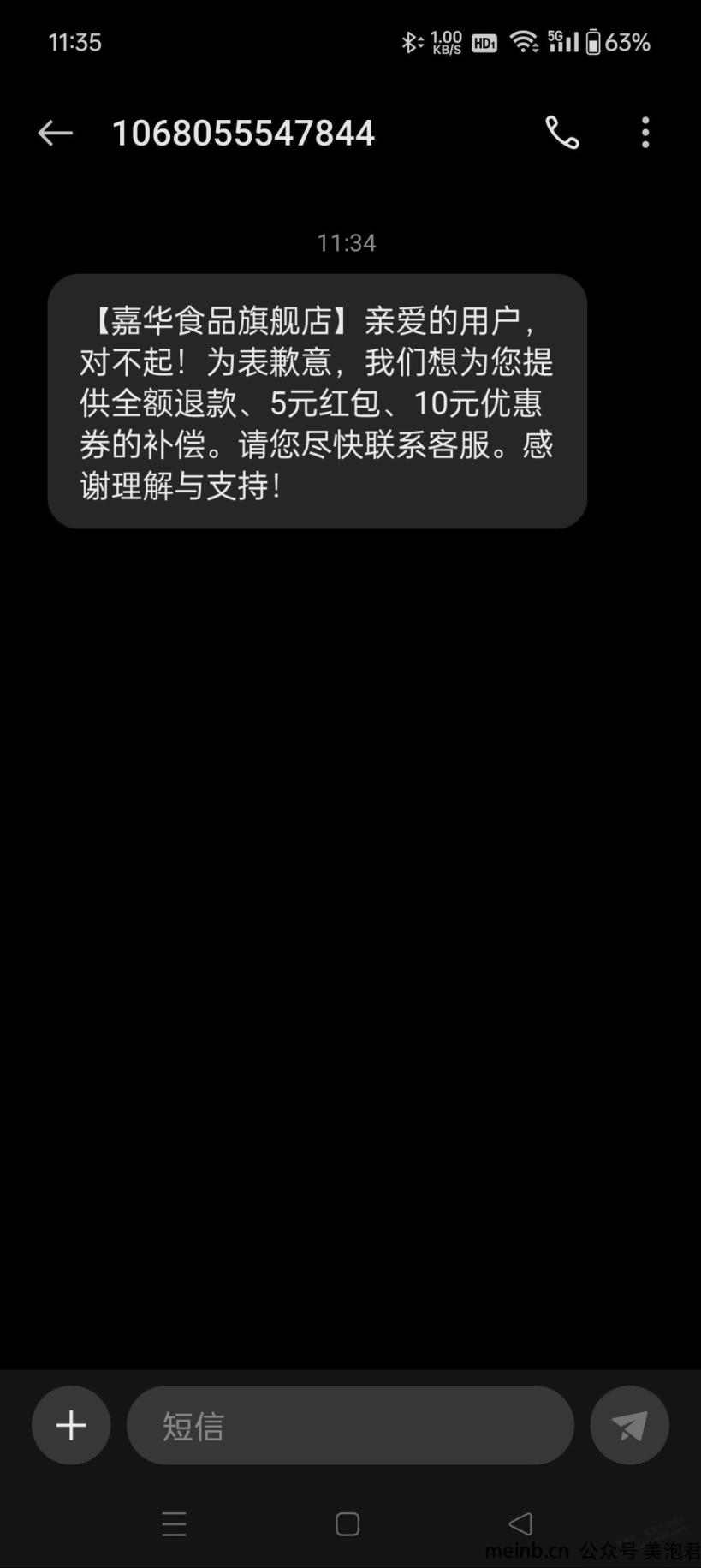The height and width of the screenshot is (1568, 701).
Task: Call the number 1068055547844
Action: pos(561,133)
